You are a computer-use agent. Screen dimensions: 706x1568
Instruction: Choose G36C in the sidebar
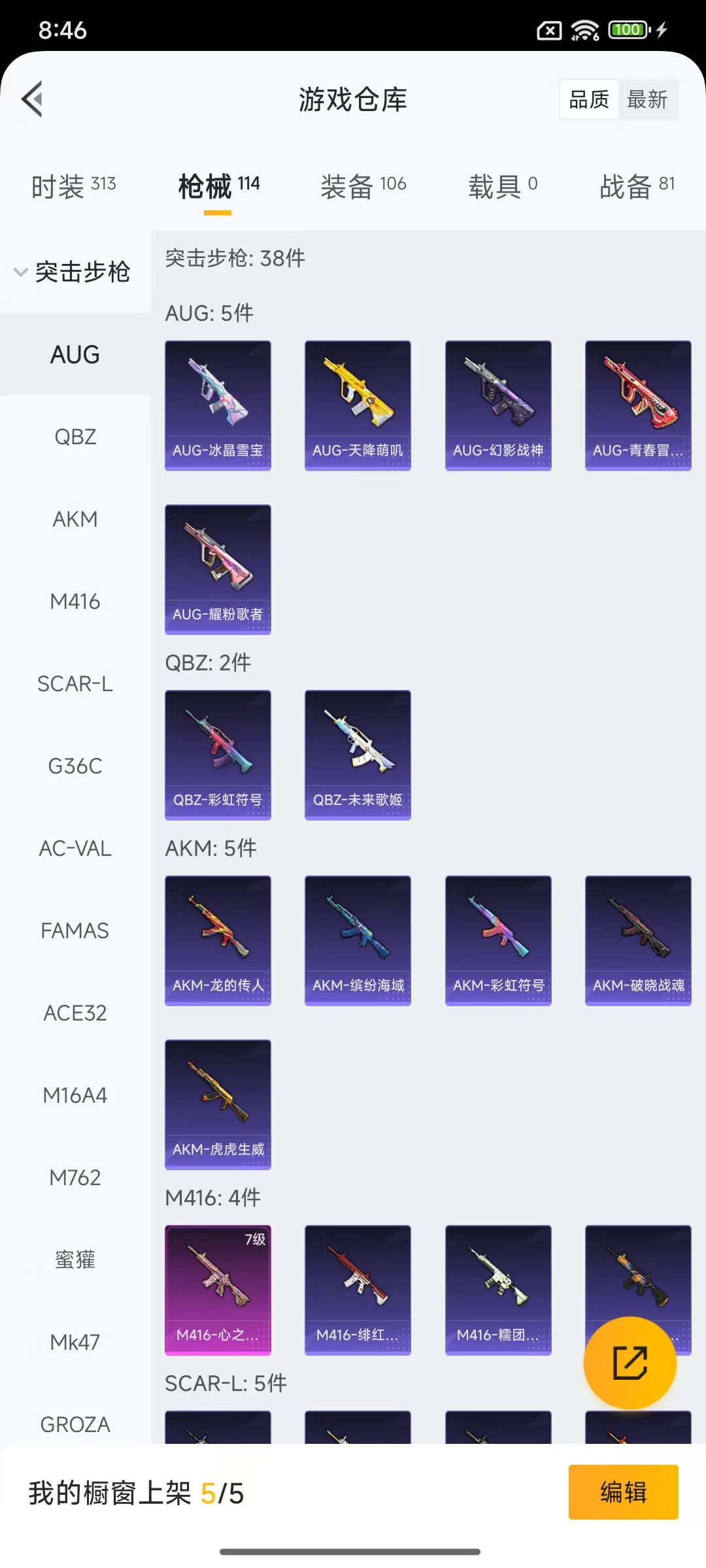click(75, 766)
